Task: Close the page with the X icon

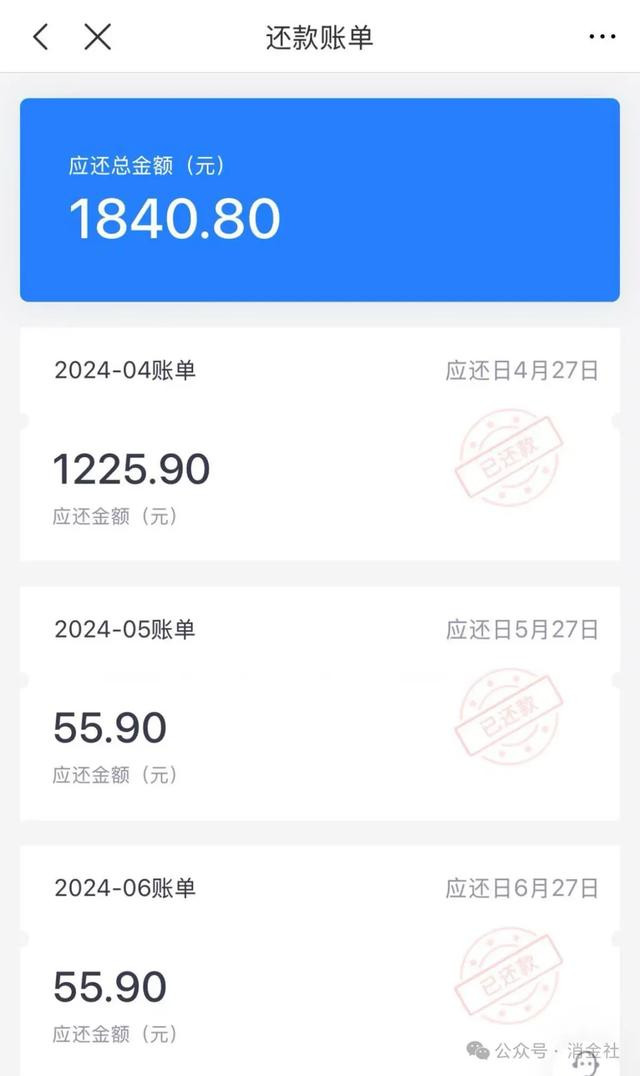Action: click(x=97, y=36)
